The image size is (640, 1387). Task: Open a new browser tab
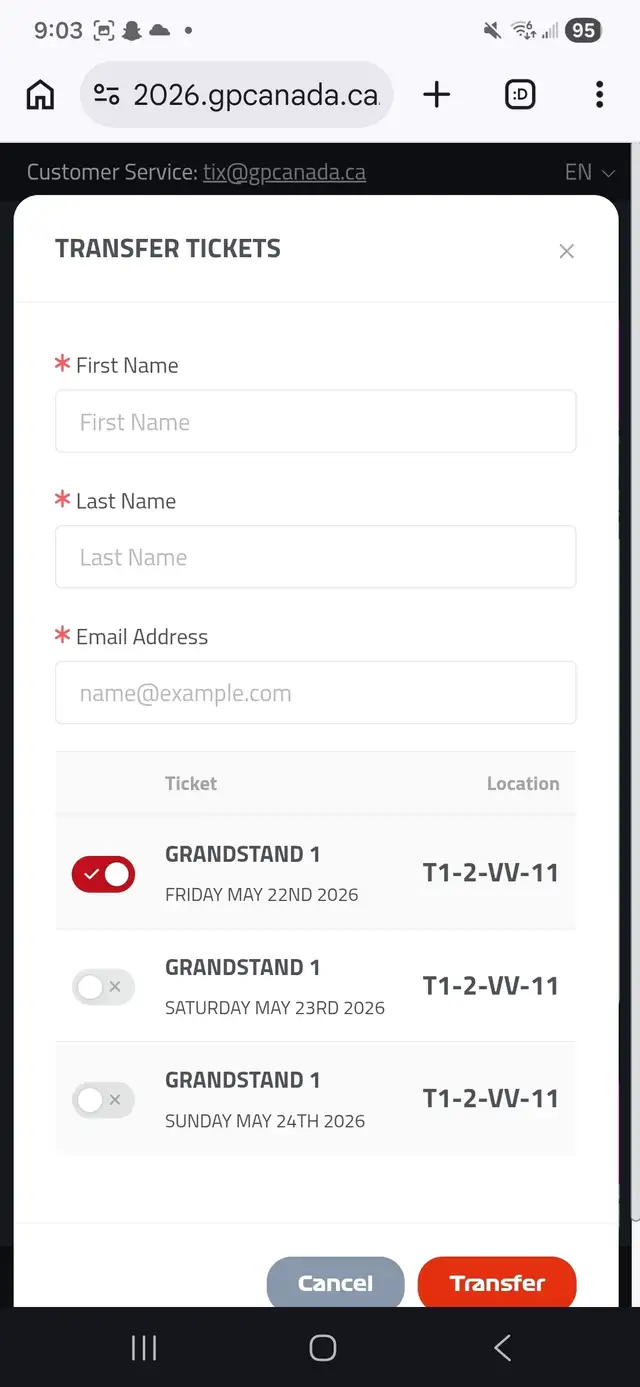coord(436,95)
